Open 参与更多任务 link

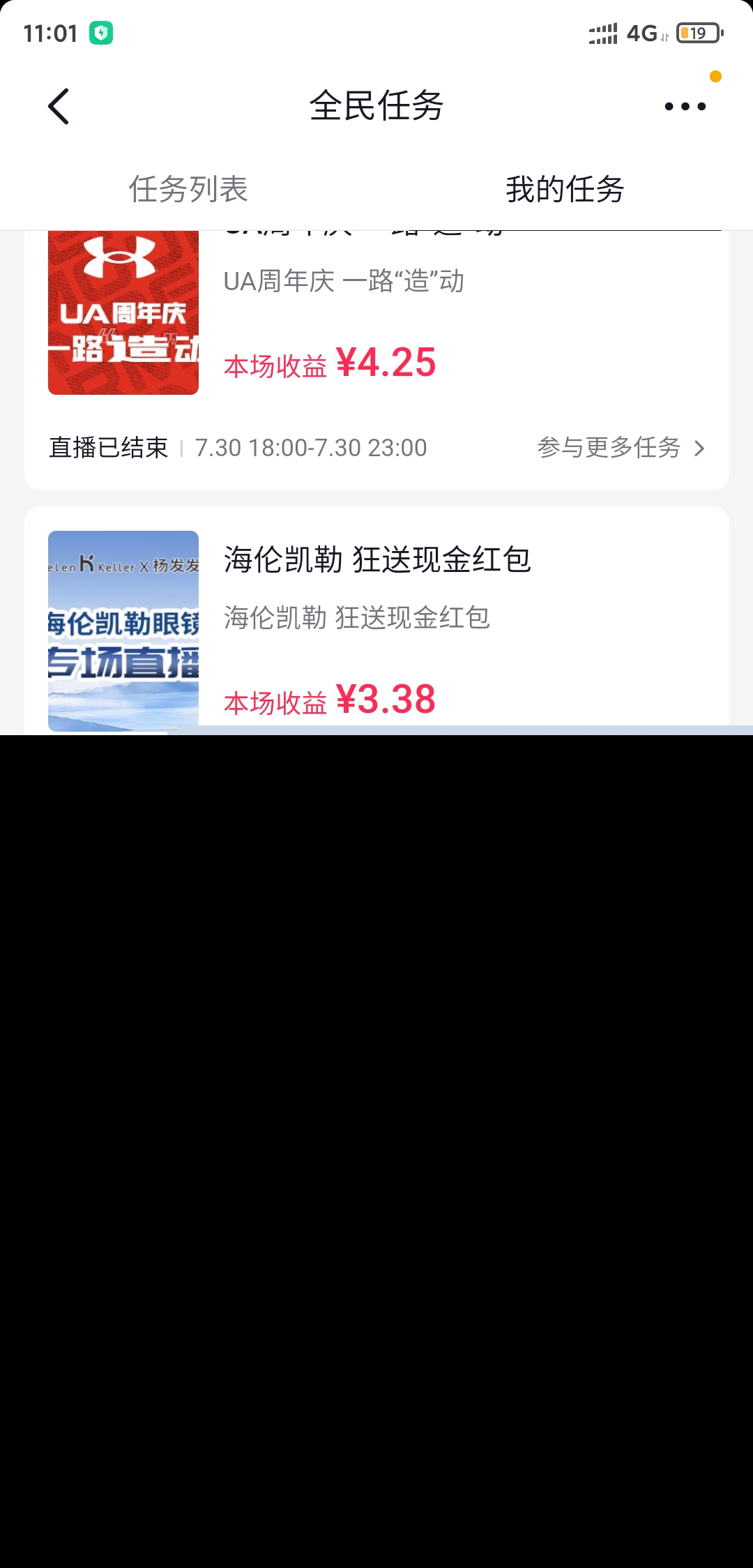point(622,448)
